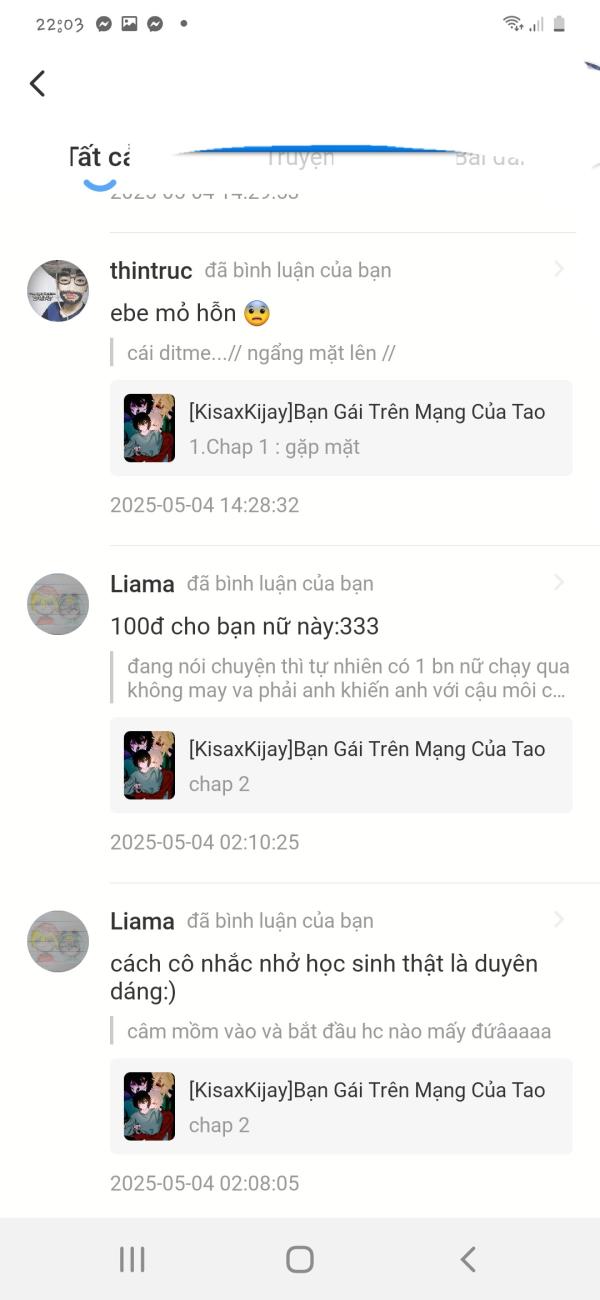
Task: Open Liama's comment "100đ cho bạn nữ này"
Action: pyautogui.click(x=244, y=627)
